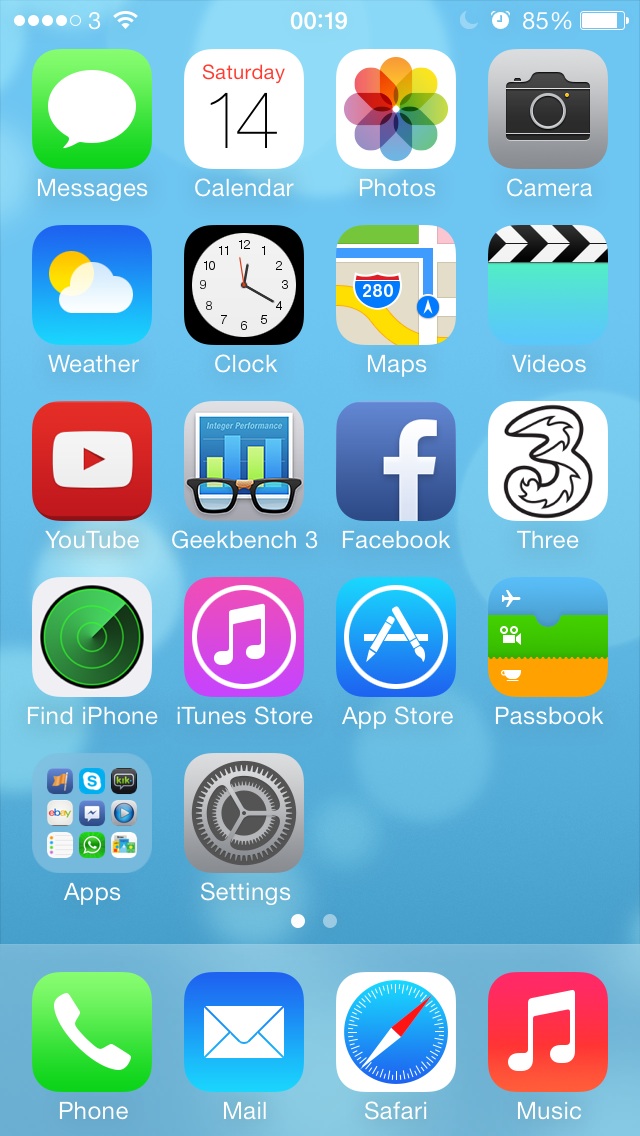Open Settings

tap(244, 813)
